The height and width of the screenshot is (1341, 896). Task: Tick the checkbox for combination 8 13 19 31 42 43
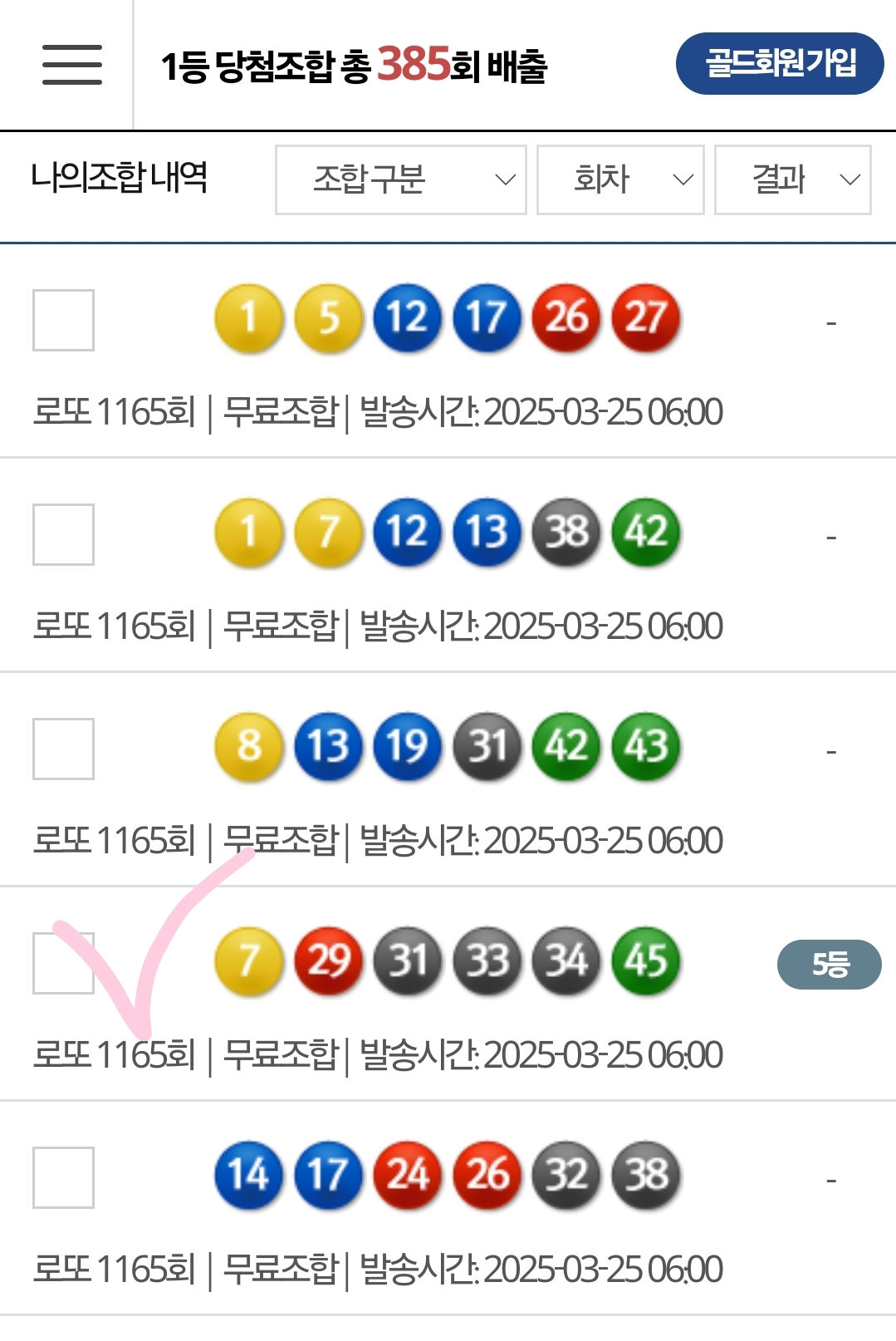point(63,749)
